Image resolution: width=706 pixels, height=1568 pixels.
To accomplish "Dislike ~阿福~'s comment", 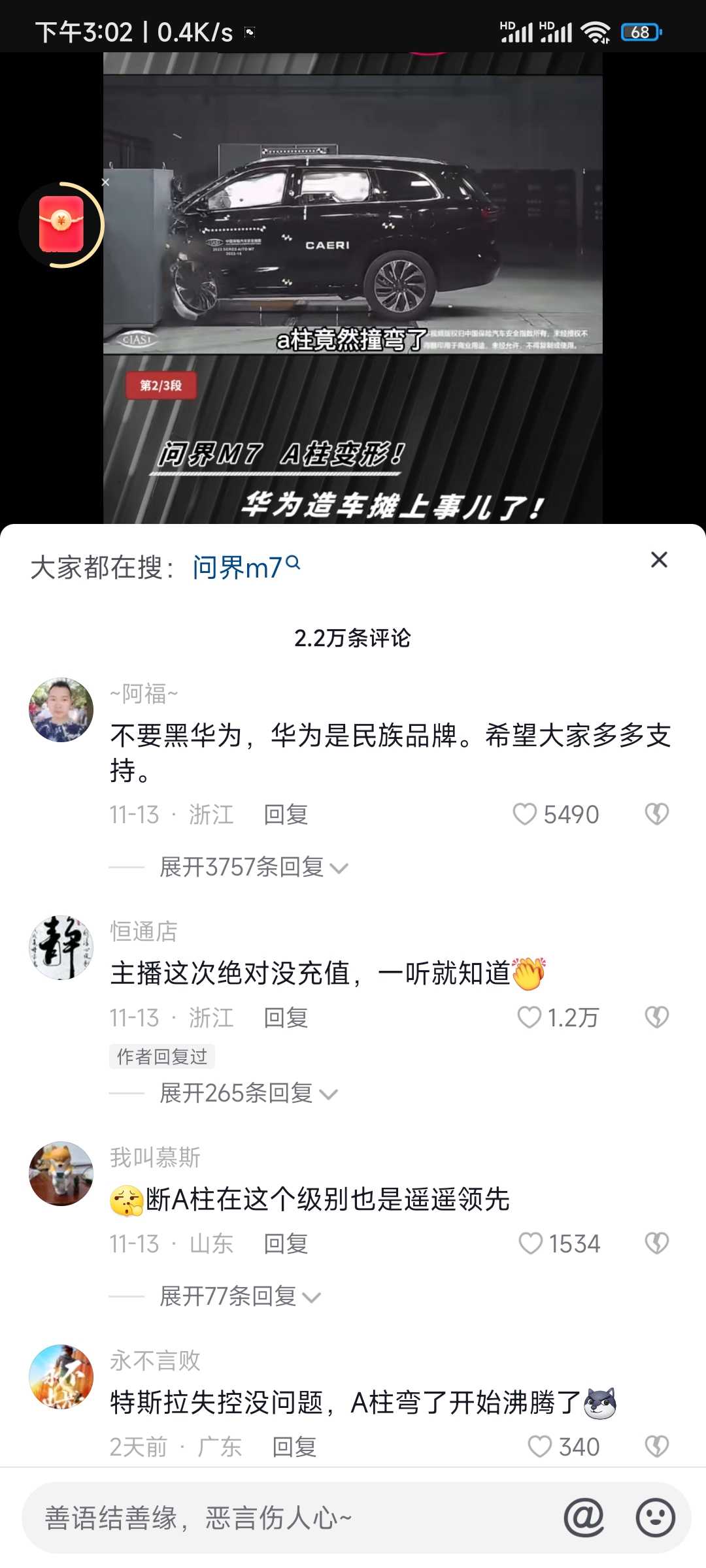I will click(656, 814).
